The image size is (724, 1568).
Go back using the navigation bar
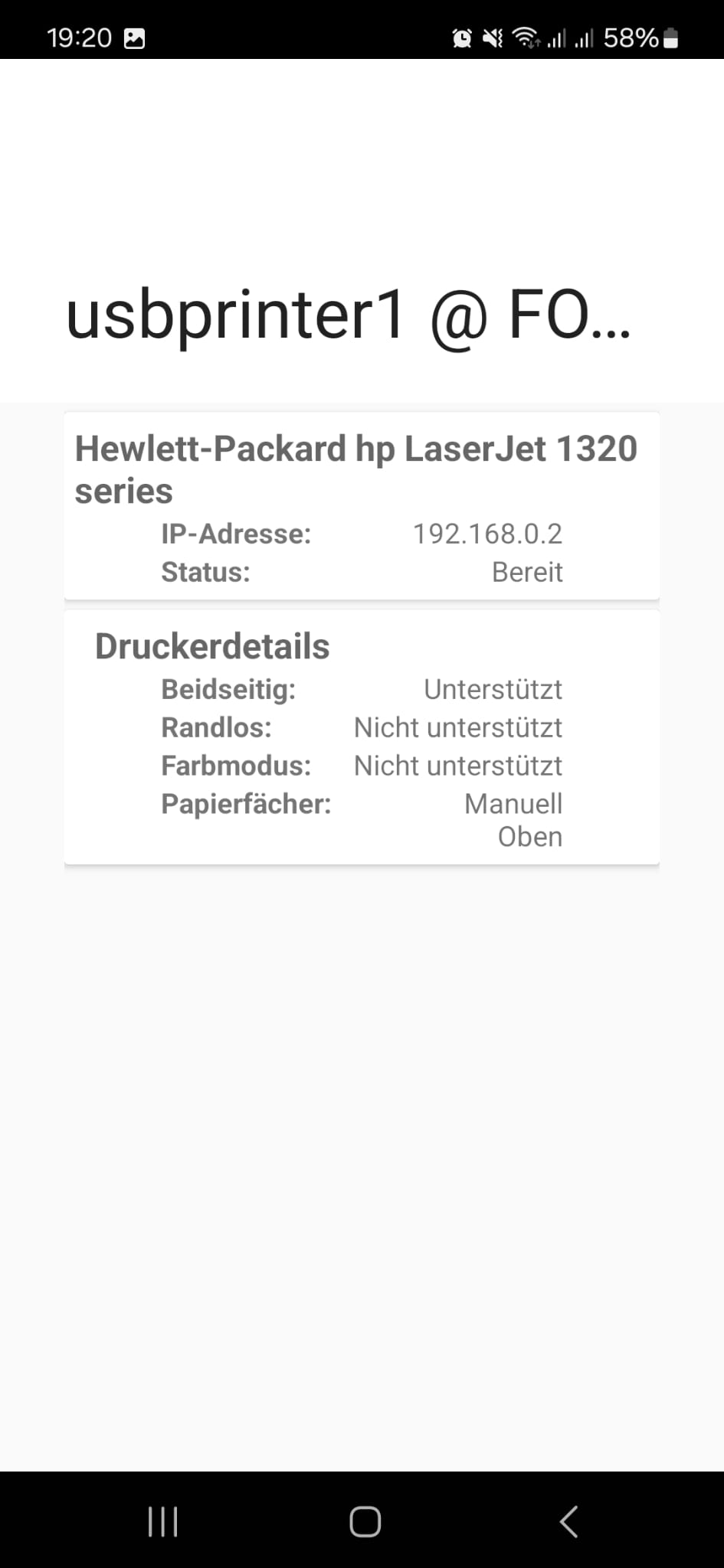tap(568, 1521)
